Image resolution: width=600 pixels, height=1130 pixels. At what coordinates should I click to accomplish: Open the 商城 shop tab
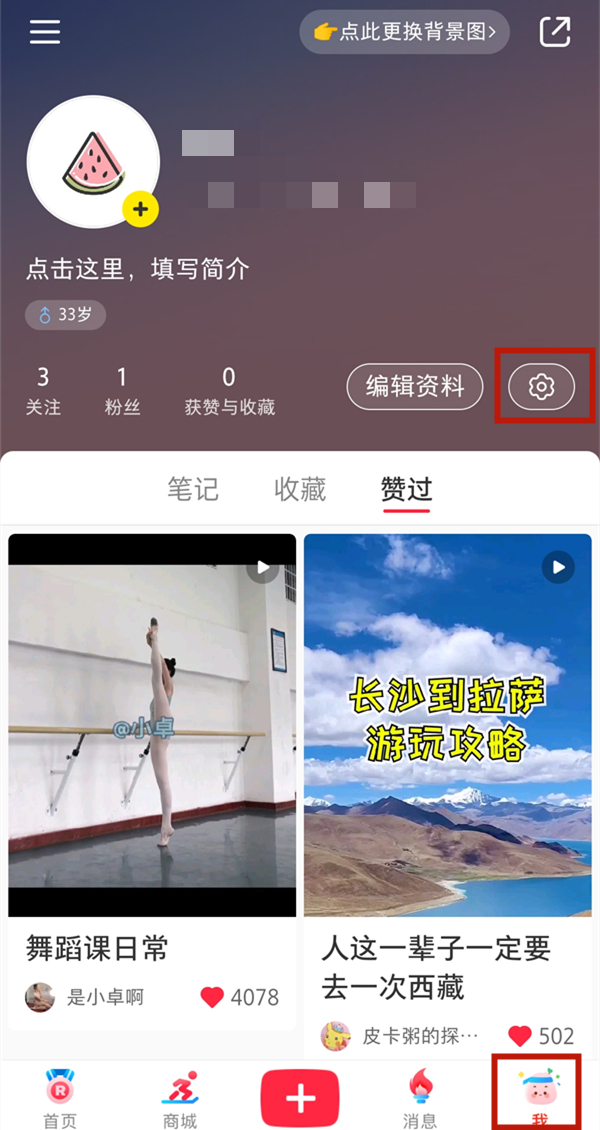click(179, 1097)
